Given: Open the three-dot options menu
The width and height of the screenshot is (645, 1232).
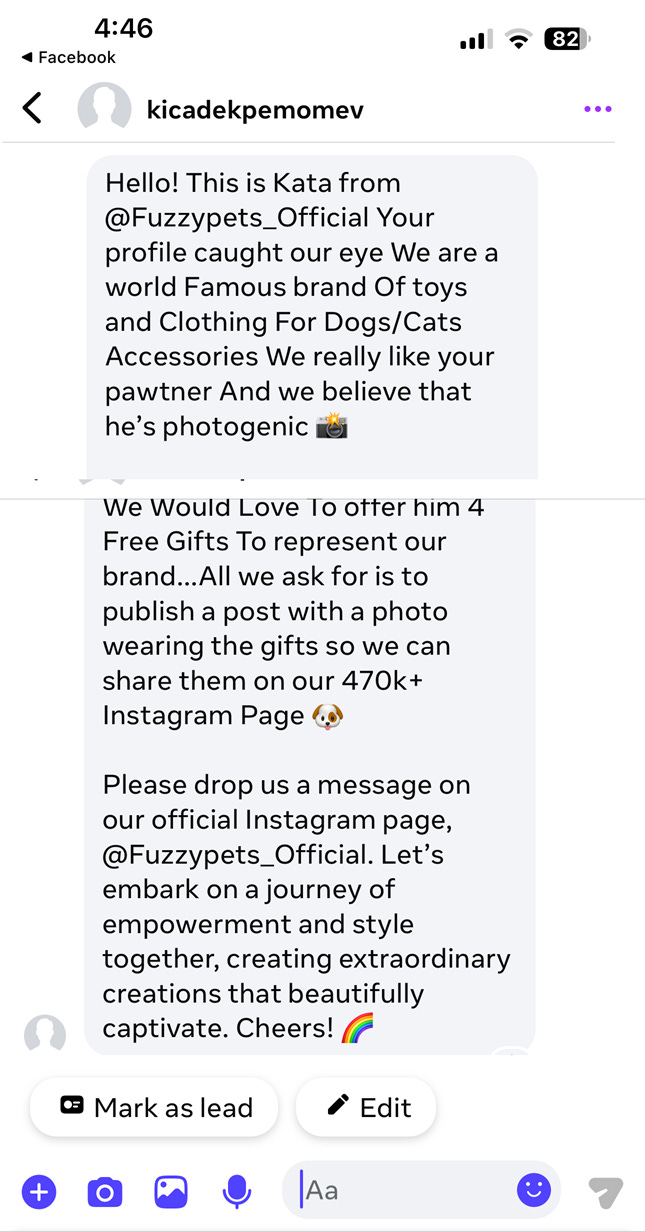Looking at the screenshot, I should pos(597,109).
